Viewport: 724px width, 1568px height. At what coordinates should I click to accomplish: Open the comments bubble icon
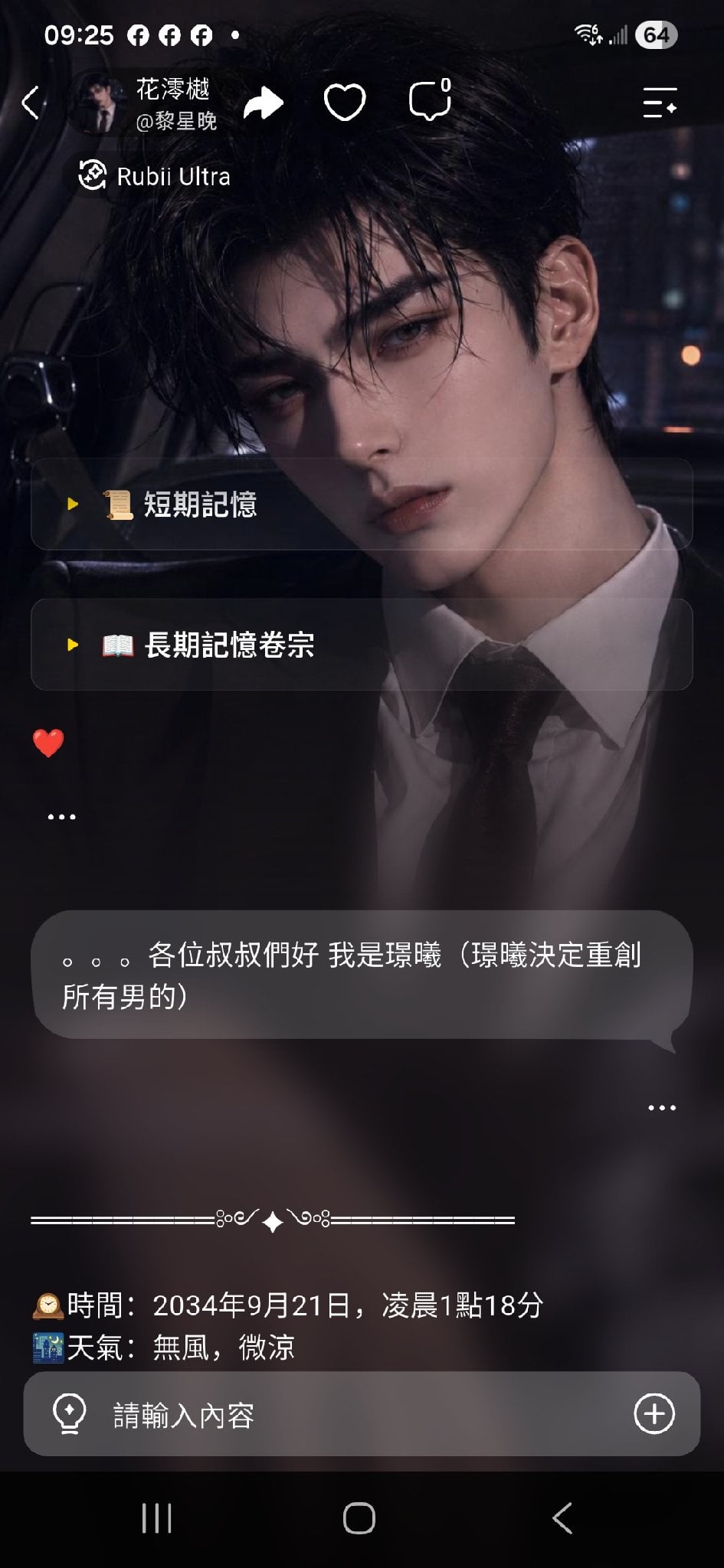coord(430,100)
